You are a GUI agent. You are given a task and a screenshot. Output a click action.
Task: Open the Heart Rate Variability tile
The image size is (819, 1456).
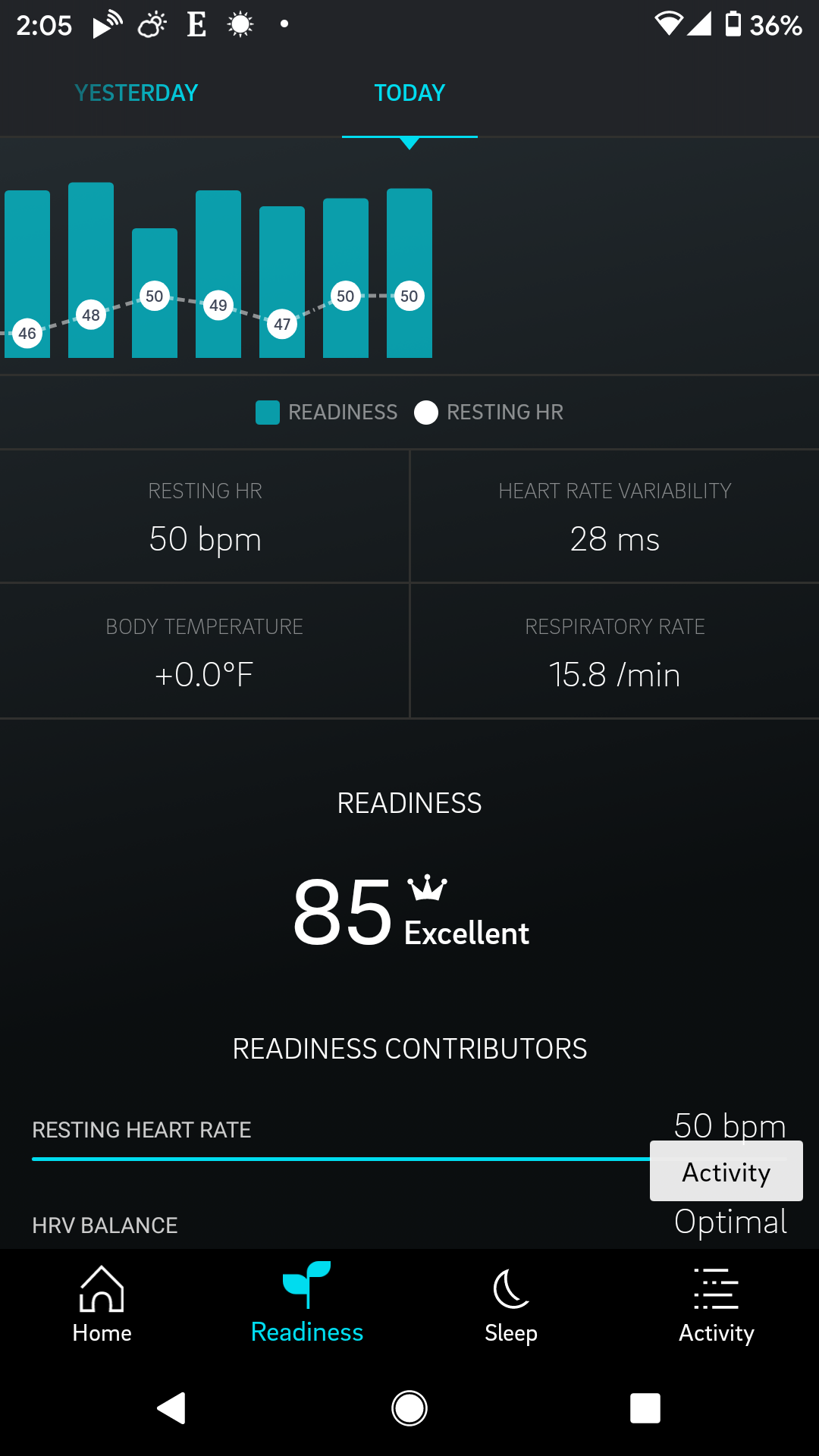click(x=614, y=517)
